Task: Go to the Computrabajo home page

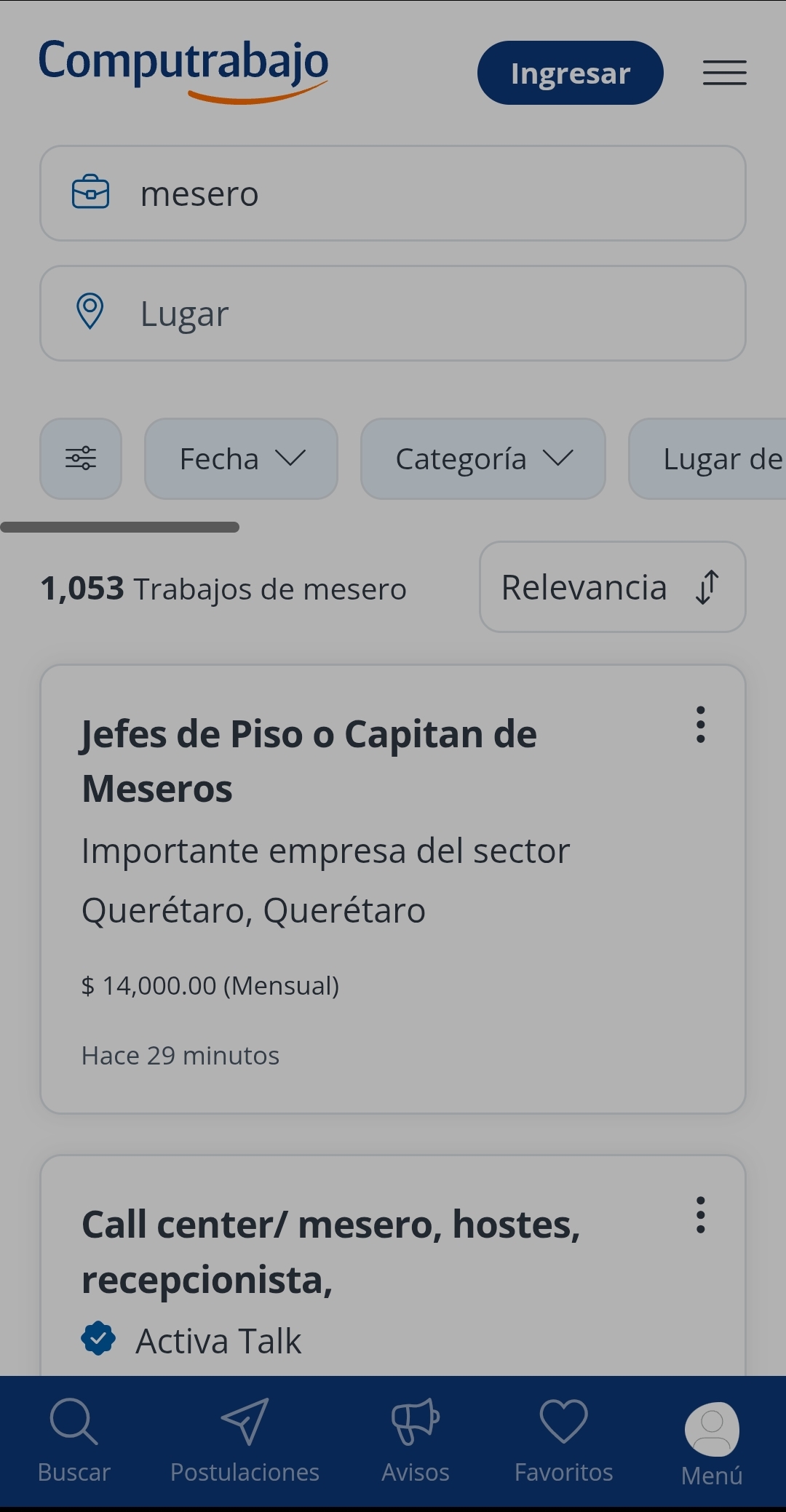Action: pos(183,70)
